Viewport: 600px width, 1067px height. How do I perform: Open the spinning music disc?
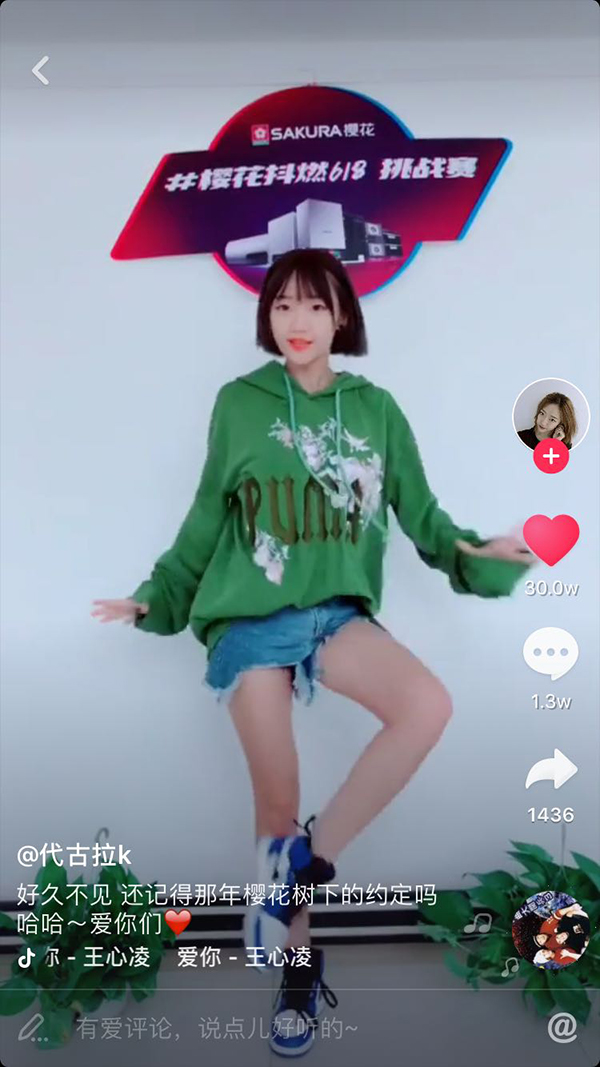pyautogui.click(x=549, y=929)
